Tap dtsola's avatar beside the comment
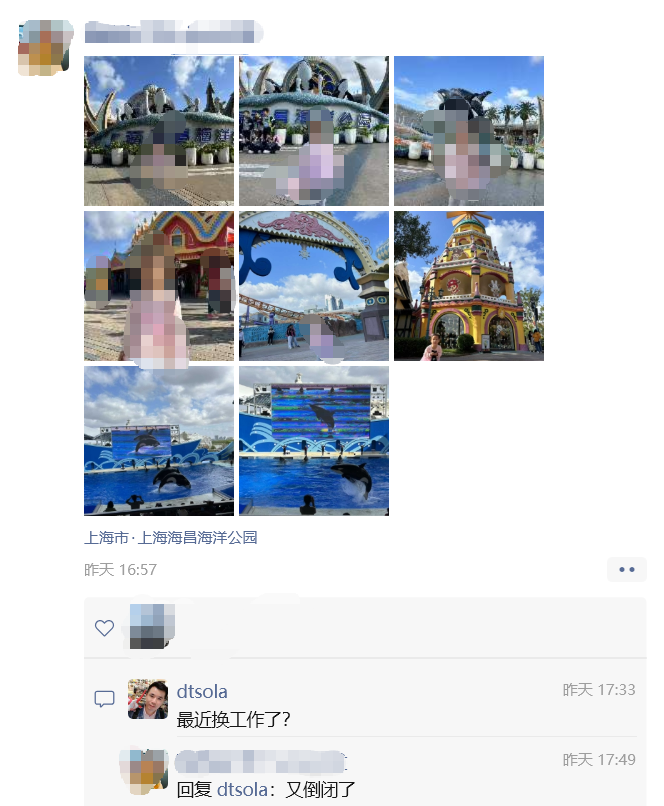Viewport: 664px width, 806px height. click(x=148, y=699)
